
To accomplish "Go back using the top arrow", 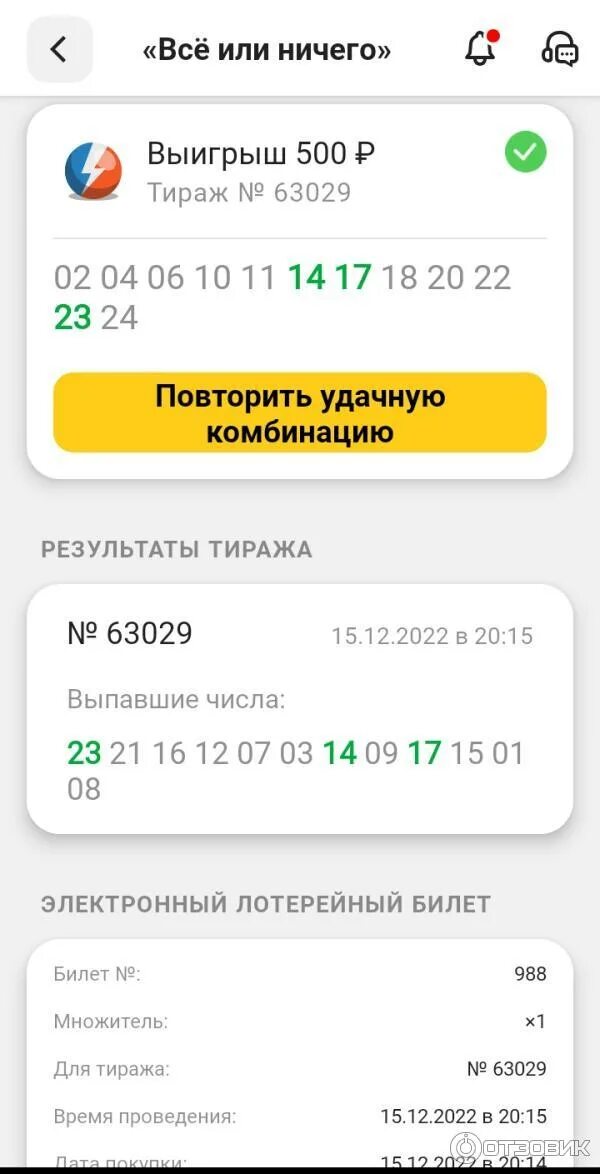I will coord(59,49).
